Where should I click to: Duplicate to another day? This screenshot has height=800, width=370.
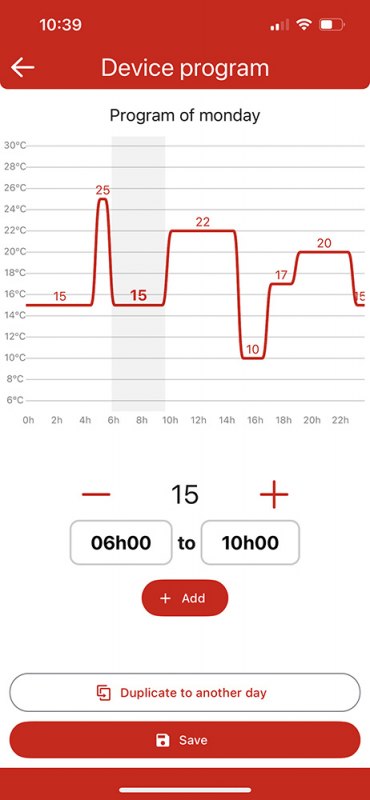(x=185, y=692)
